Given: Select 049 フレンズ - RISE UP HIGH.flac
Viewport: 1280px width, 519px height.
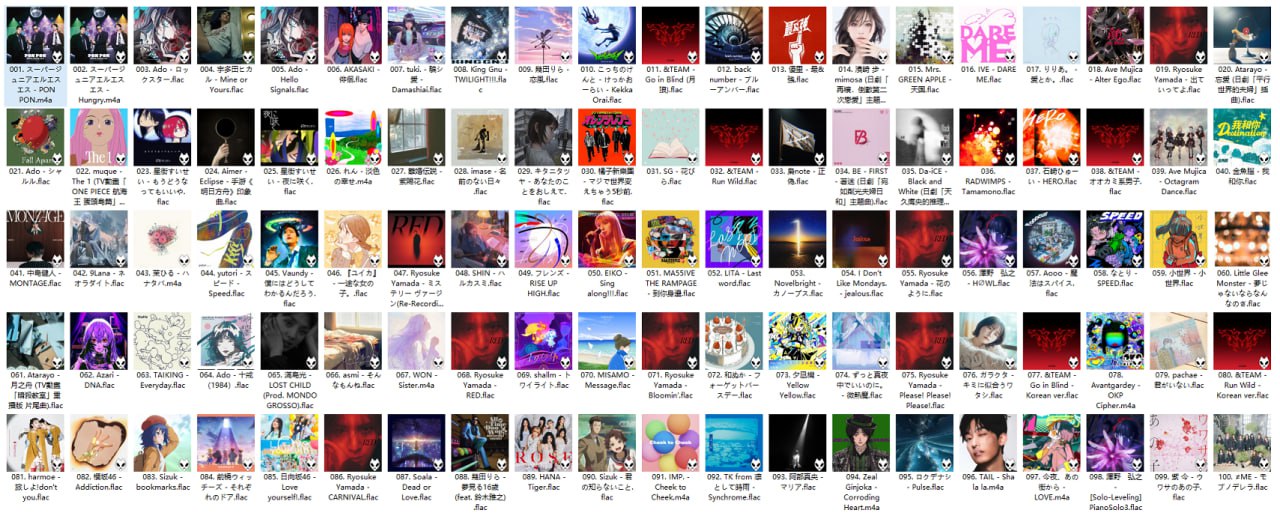Looking at the screenshot, I should tap(543, 239).
